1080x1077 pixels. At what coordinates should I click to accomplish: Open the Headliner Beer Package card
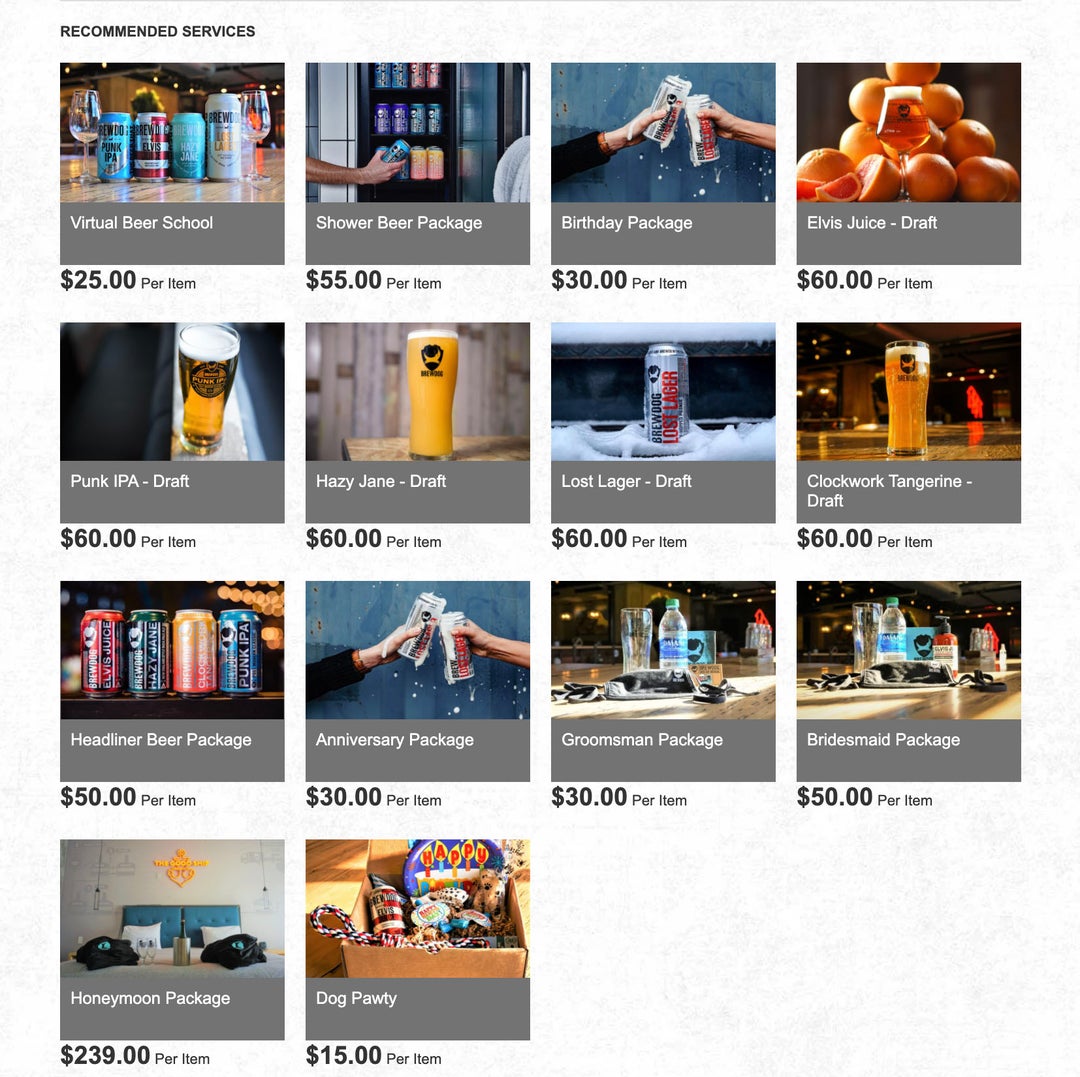pos(172,680)
